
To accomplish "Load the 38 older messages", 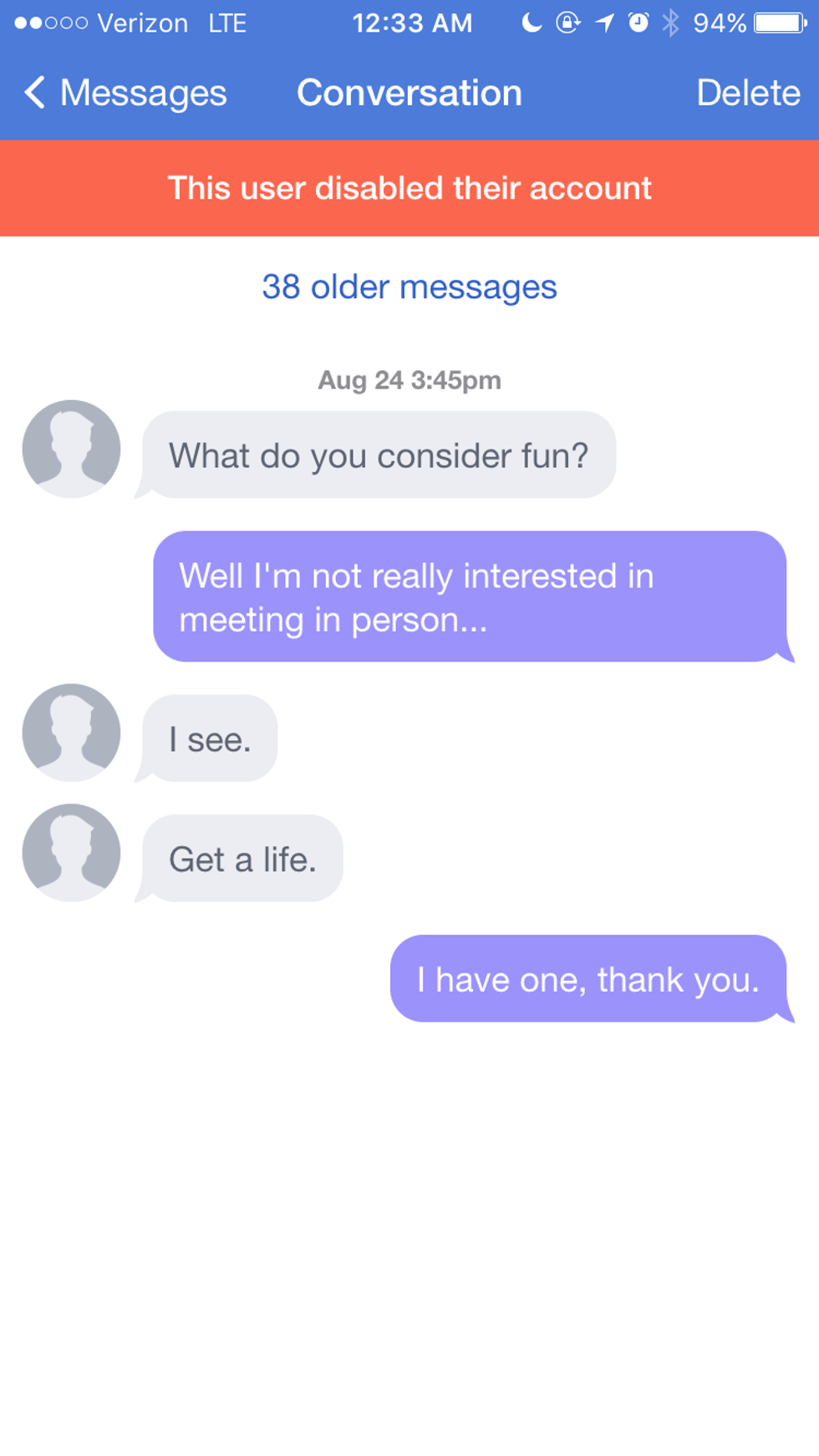I will (409, 287).
